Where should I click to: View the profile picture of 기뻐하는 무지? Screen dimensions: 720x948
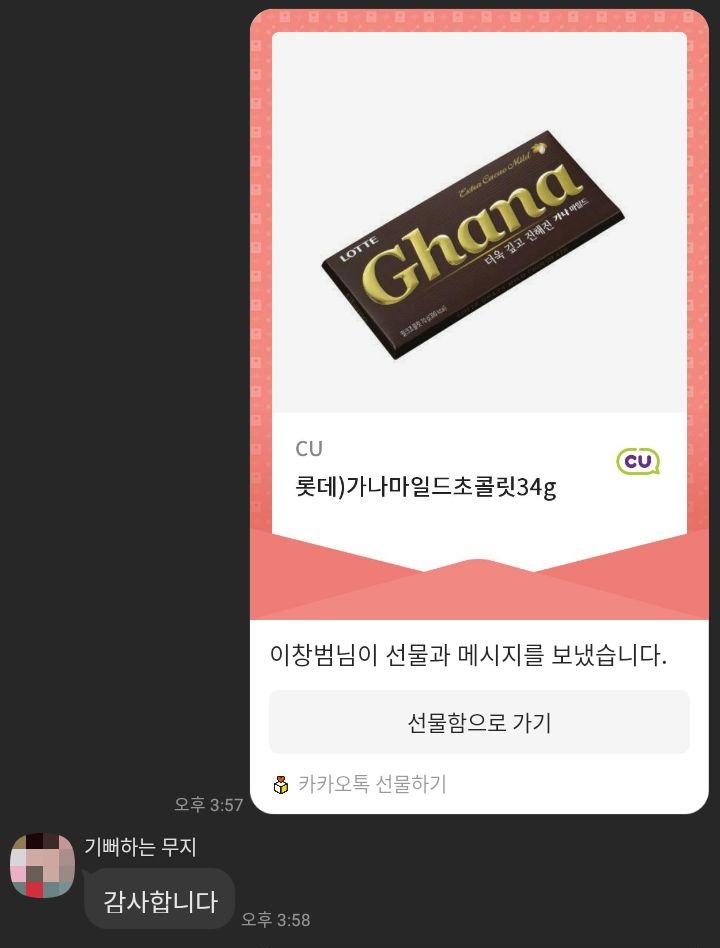[x=42, y=865]
